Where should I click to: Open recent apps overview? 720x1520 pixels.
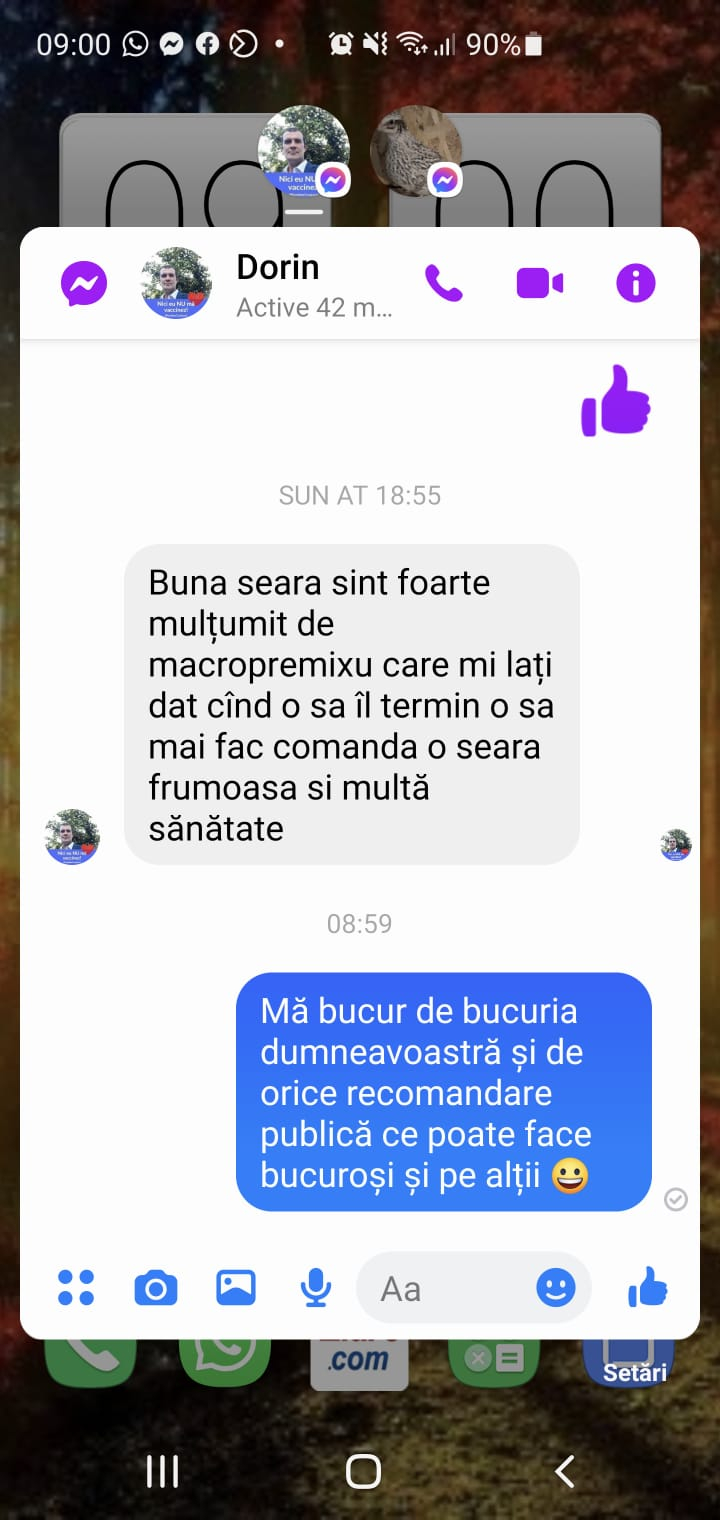[162, 1471]
